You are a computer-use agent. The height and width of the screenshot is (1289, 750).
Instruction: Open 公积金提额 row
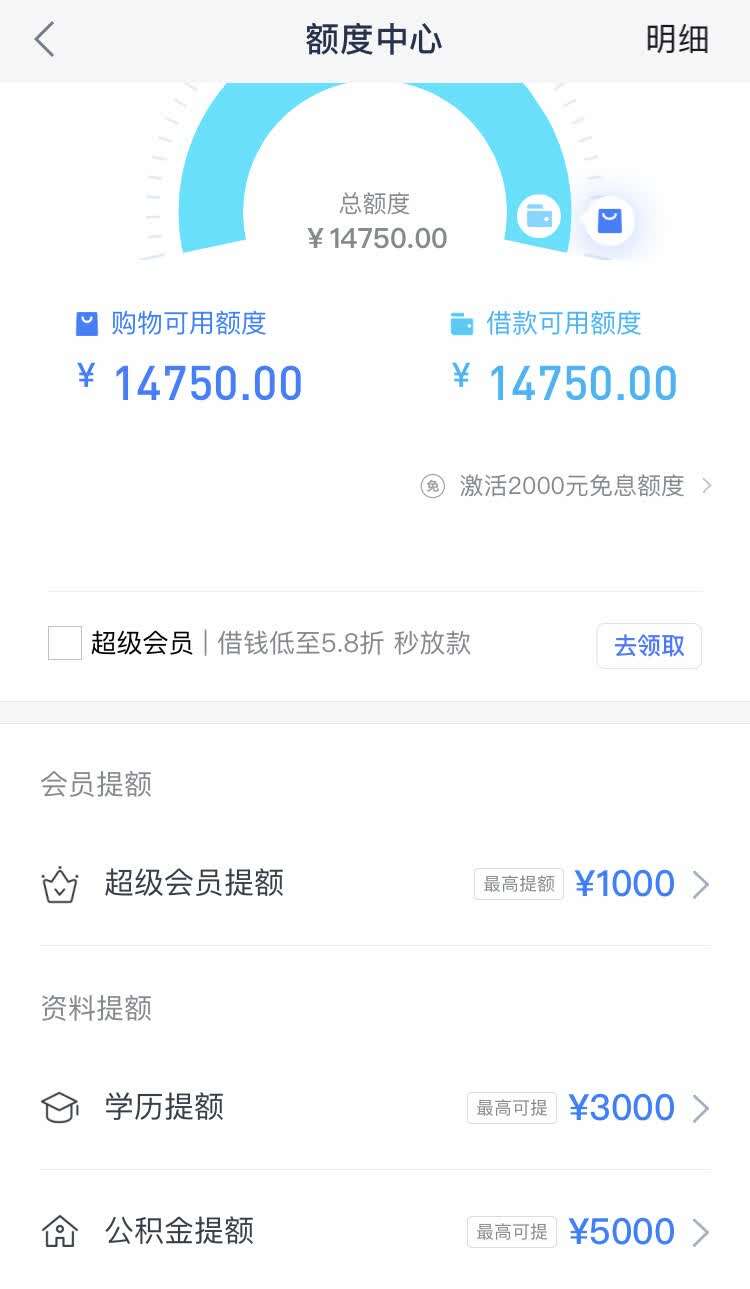tap(375, 1232)
